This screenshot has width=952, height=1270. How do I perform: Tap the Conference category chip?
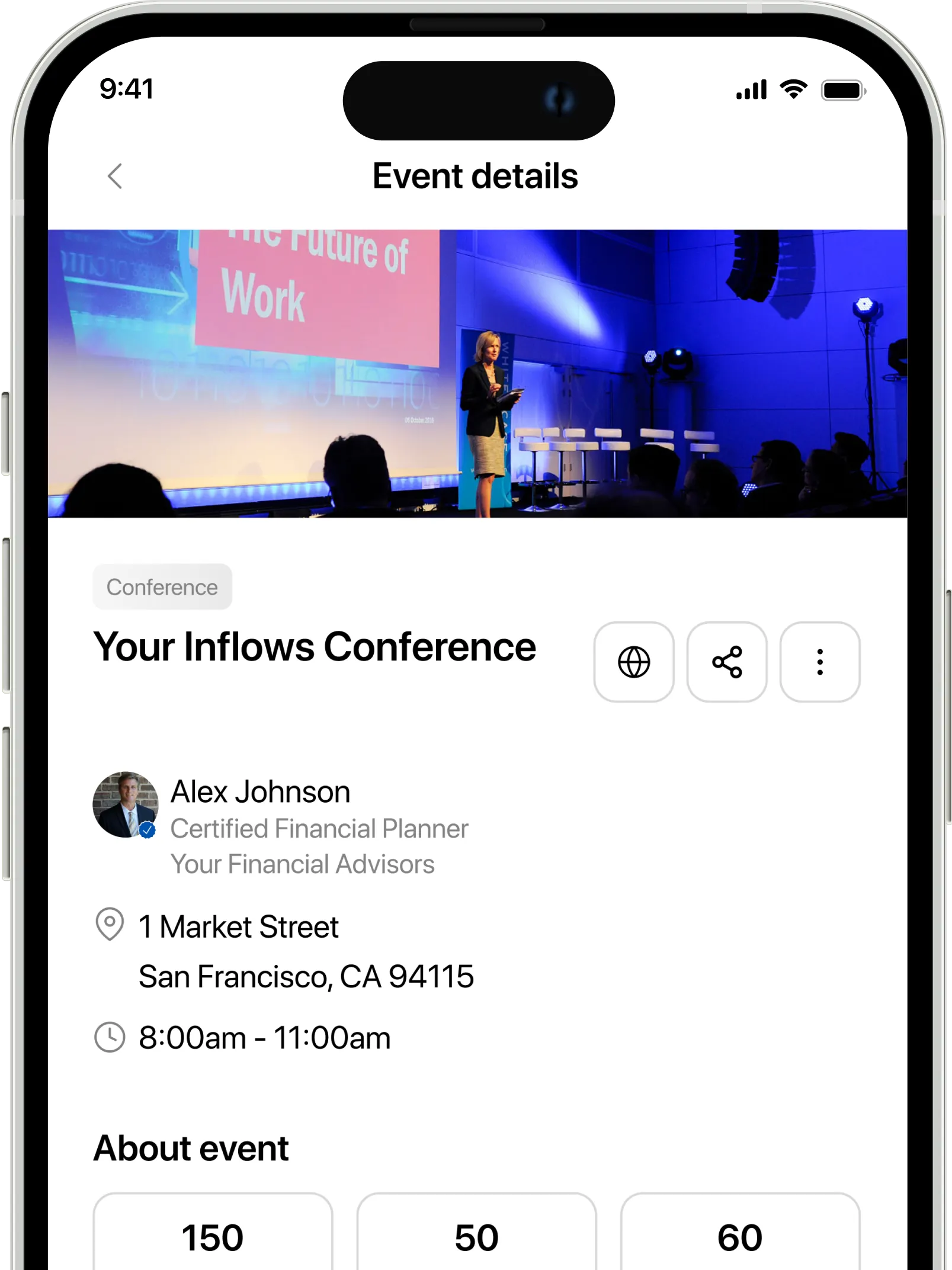click(x=162, y=587)
